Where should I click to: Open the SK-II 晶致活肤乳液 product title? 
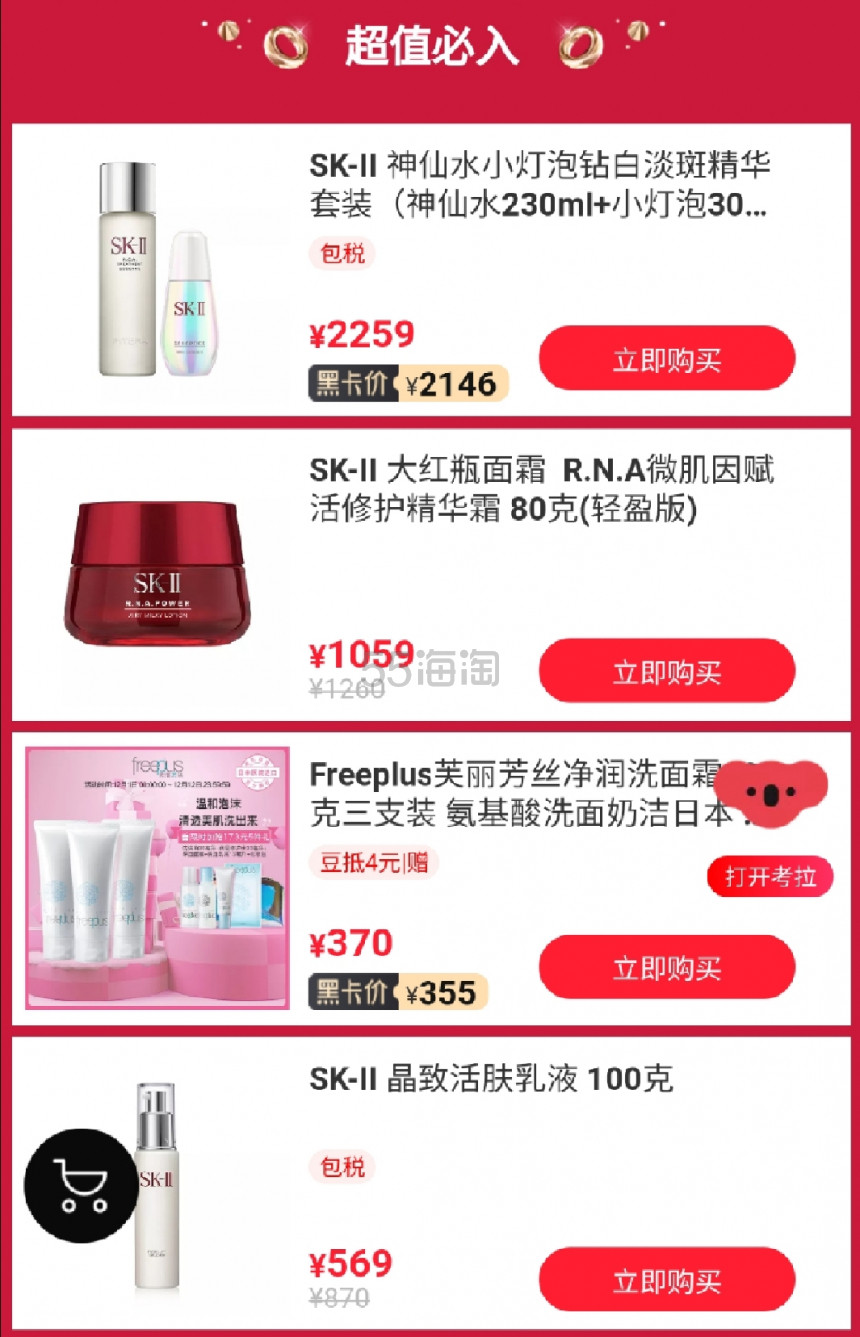[x=491, y=1079]
